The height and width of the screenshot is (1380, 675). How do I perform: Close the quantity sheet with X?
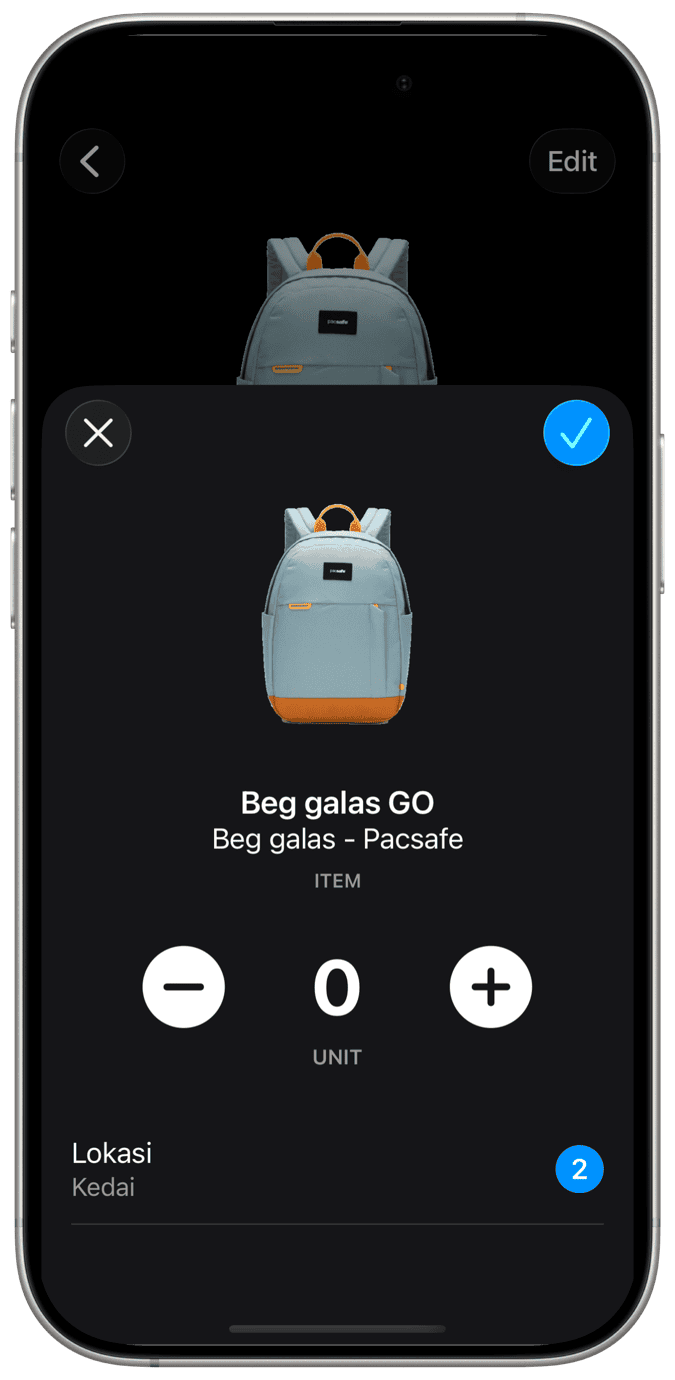click(98, 433)
